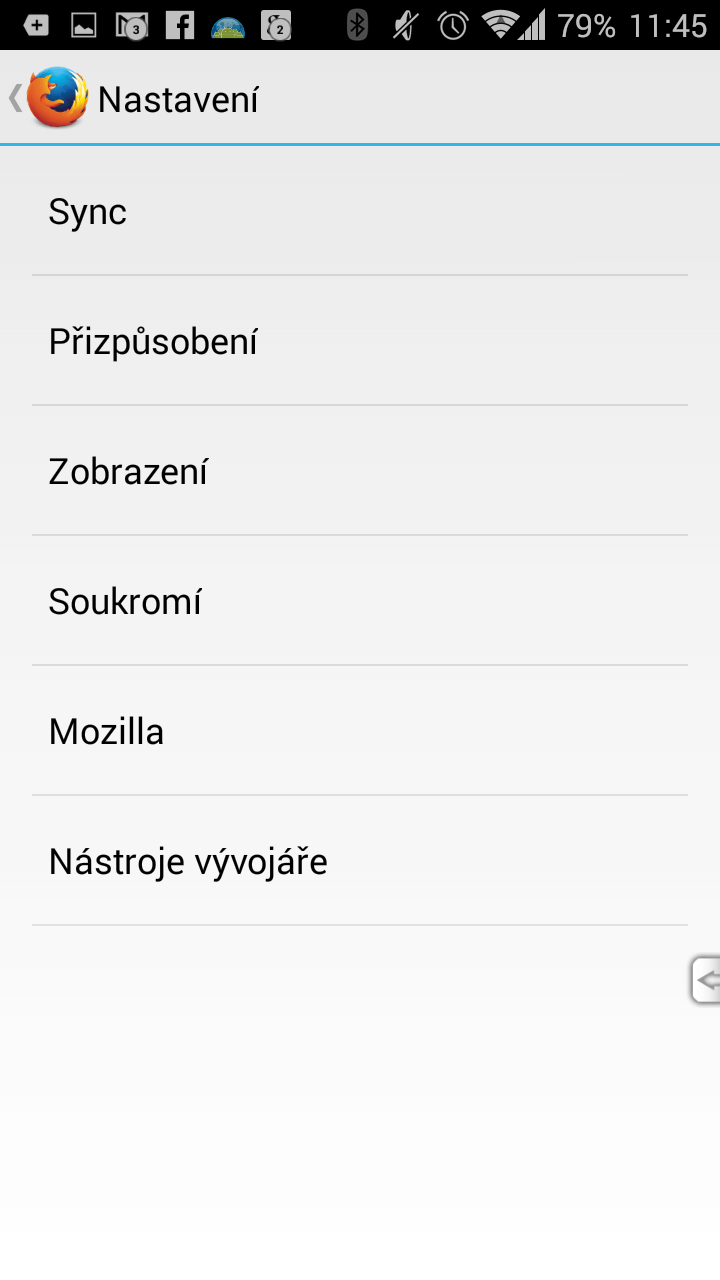
Task: Open the Mozilla section
Action: 360,731
